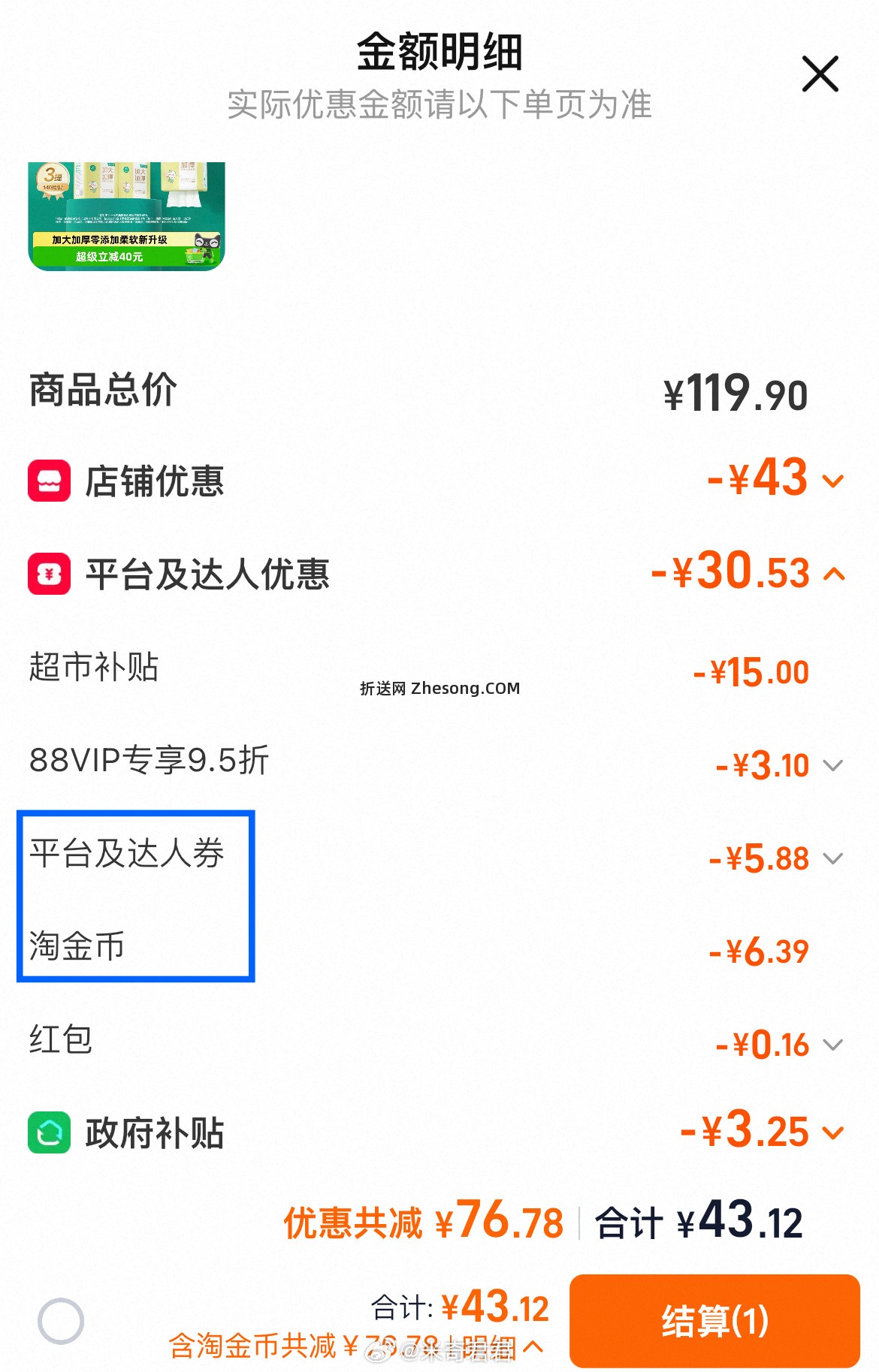The image size is (879, 1372).
Task: Open the product thumbnail image
Action: click(x=124, y=216)
